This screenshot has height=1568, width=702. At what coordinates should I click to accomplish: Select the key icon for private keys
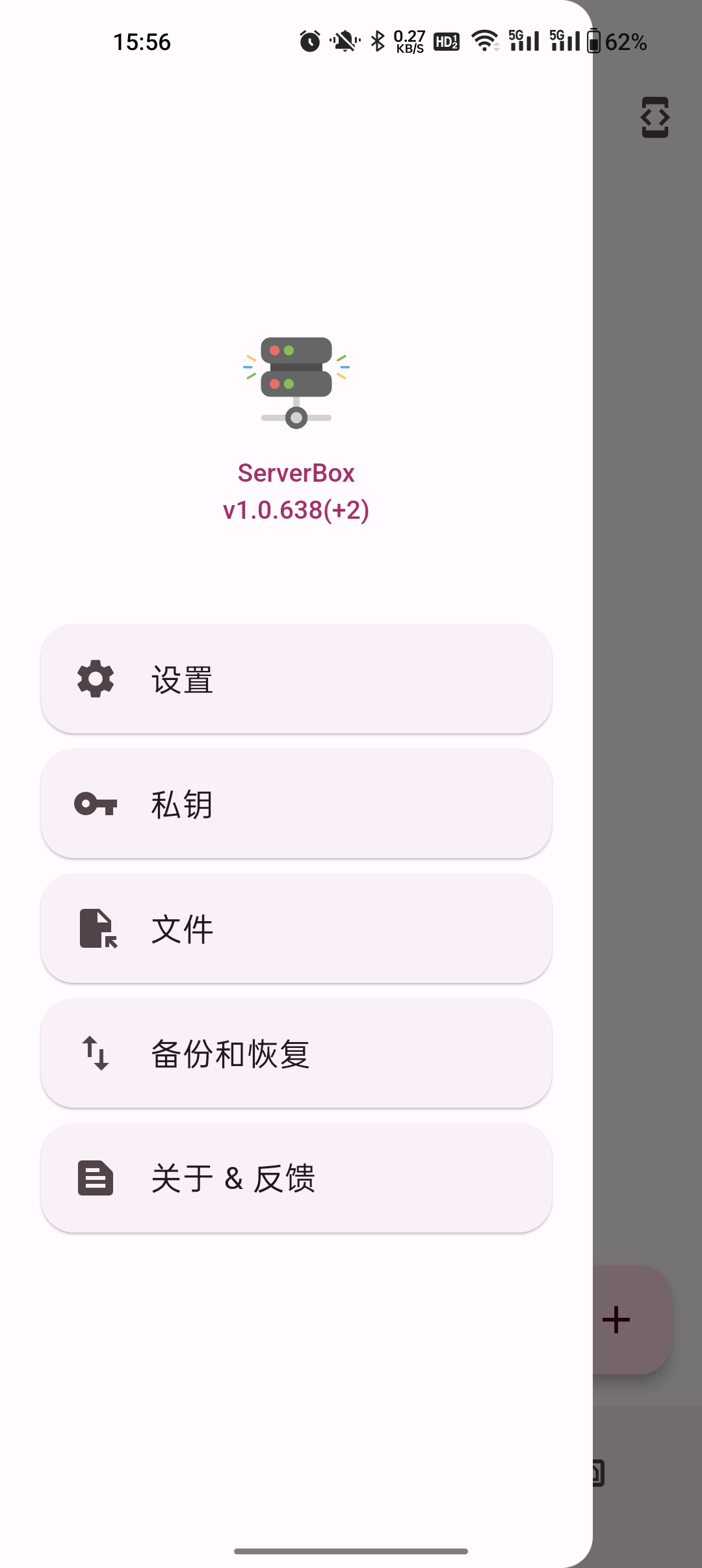[x=95, y=804]
